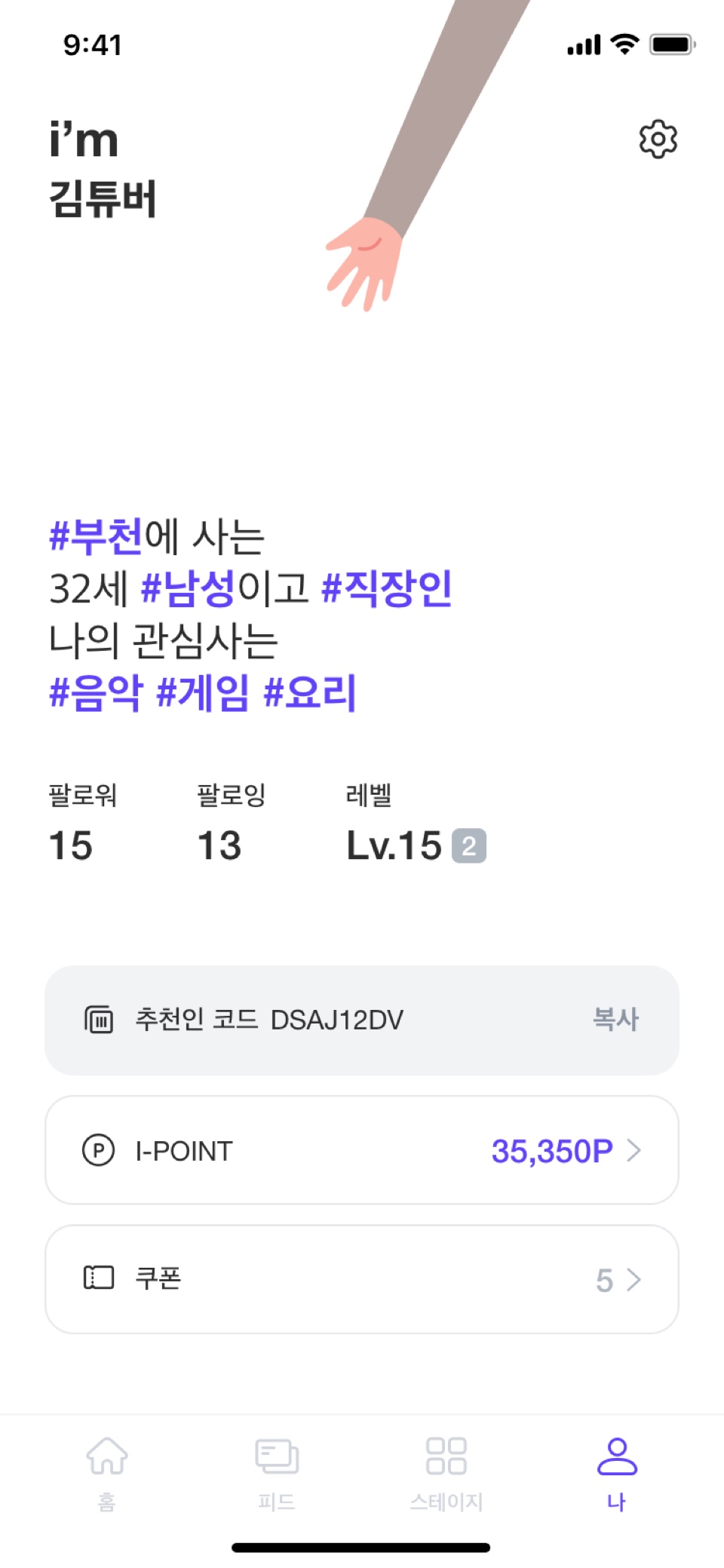View the 팔로잉 following list
The image size is (724, 1568).
coord(229,825)
